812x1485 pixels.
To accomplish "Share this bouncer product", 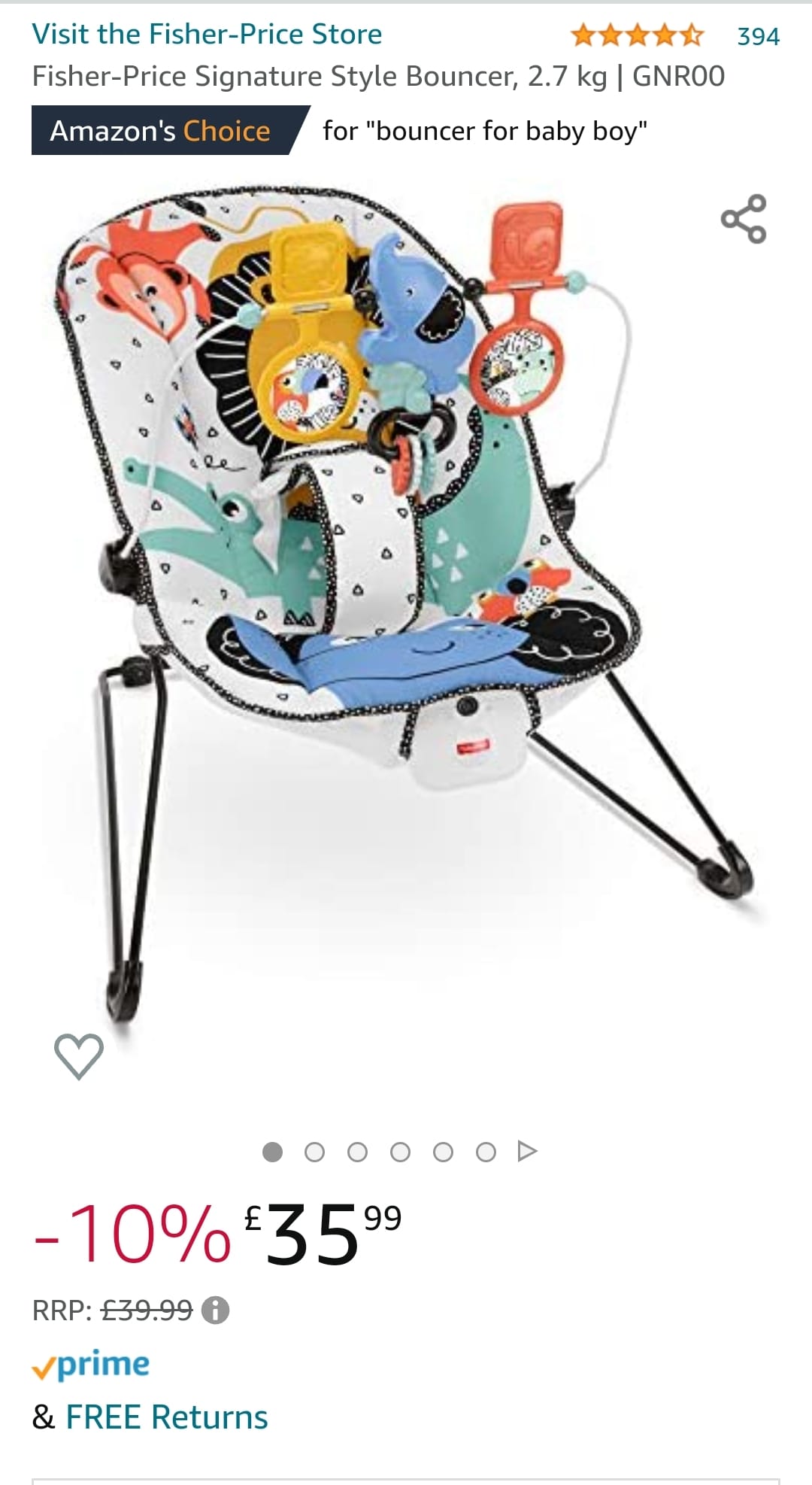I will point(744,219).
